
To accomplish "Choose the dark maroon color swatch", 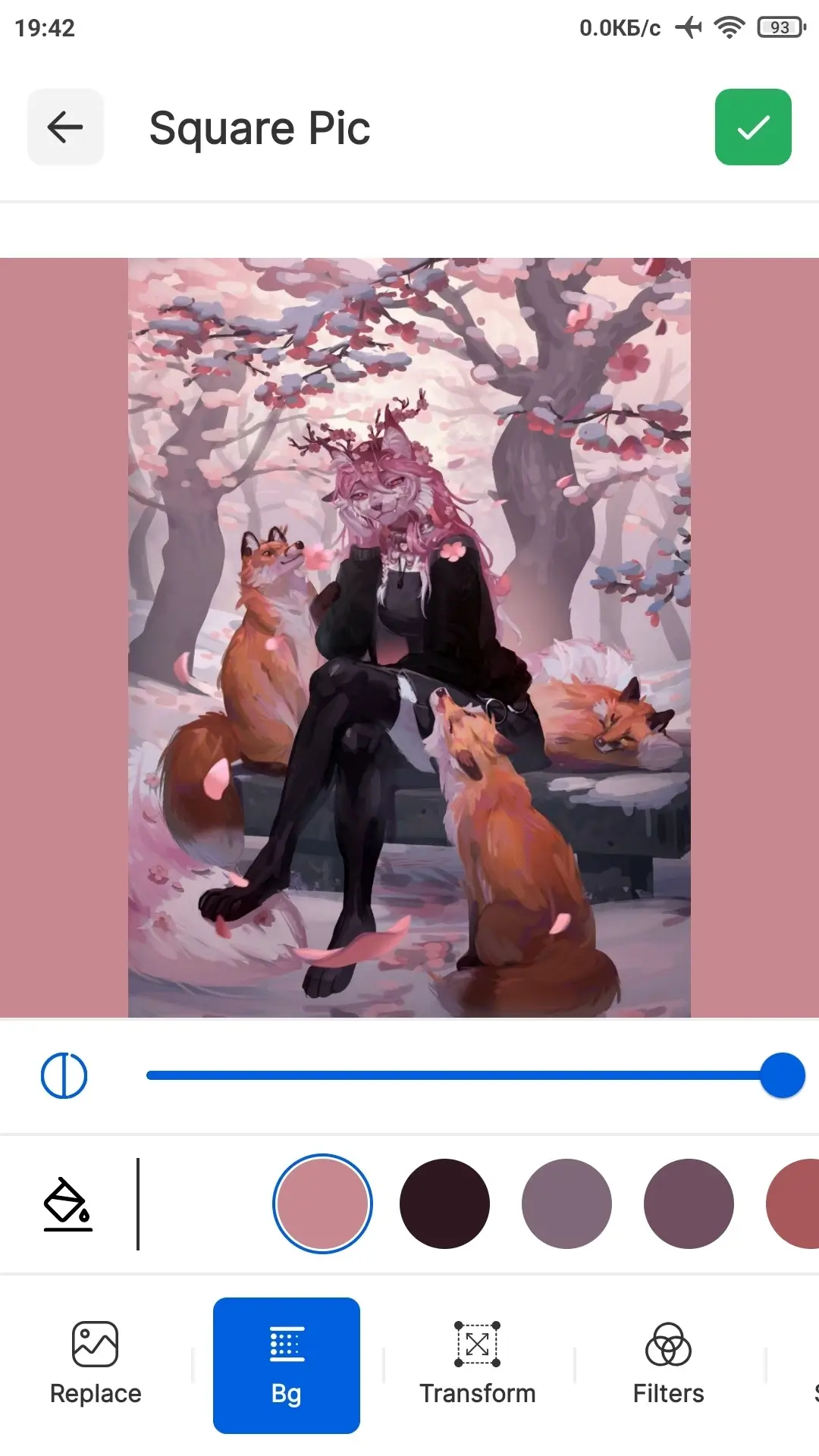I will tap(444, 1203).
